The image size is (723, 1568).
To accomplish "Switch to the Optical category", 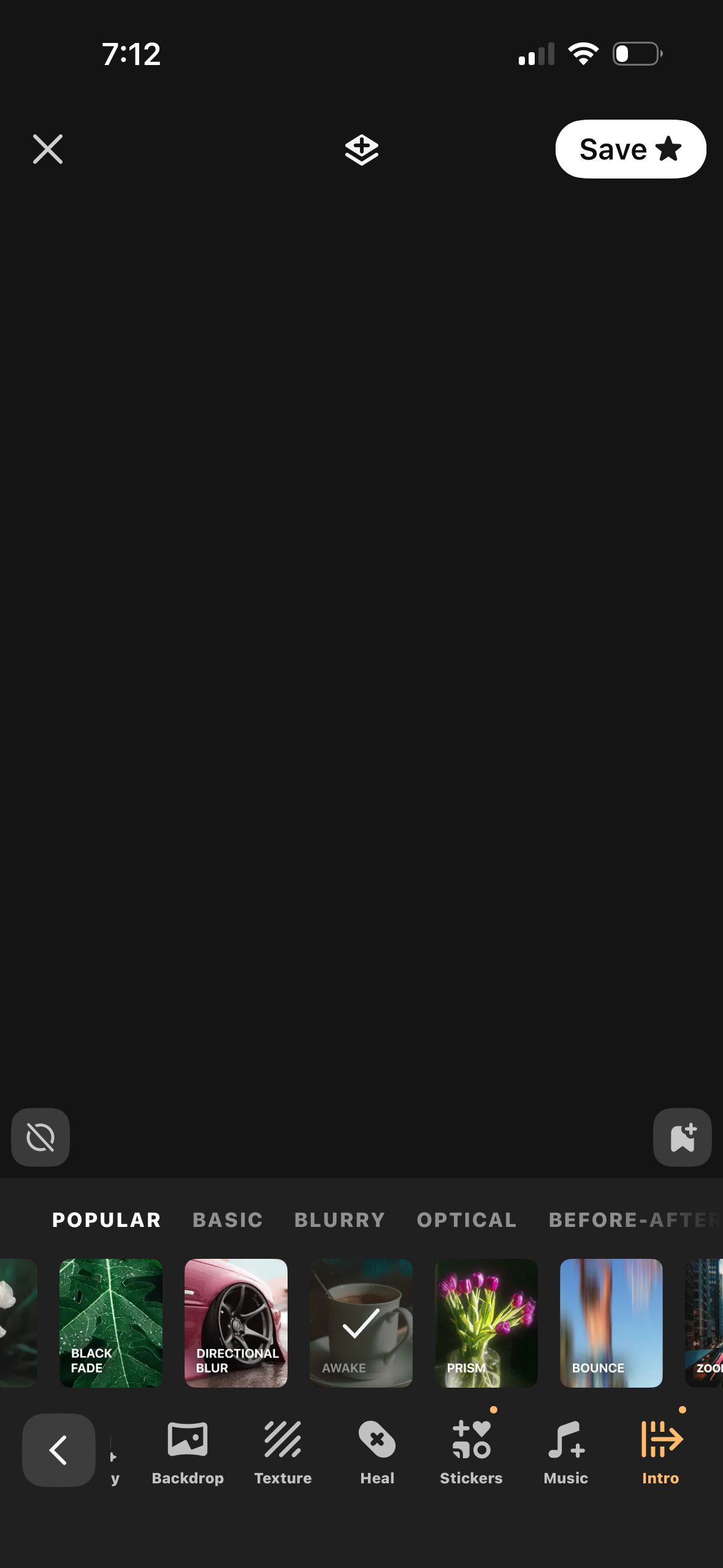I will tap(467, 1220).
